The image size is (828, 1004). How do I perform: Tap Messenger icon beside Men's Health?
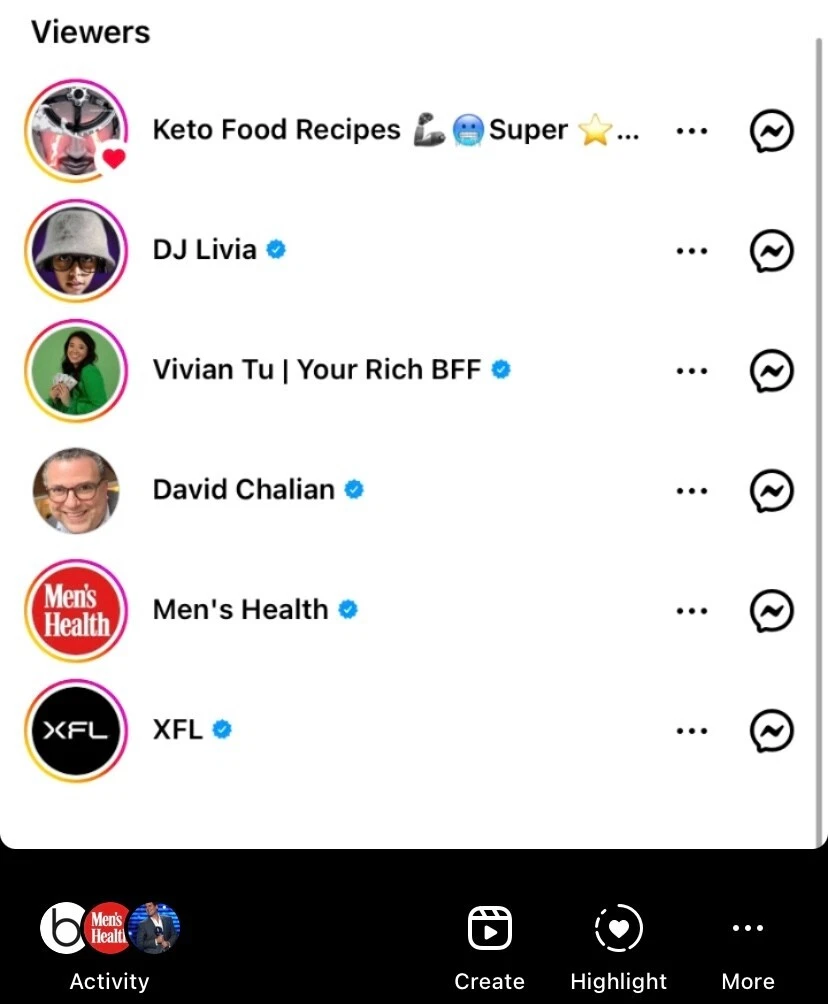click(771, 611)
